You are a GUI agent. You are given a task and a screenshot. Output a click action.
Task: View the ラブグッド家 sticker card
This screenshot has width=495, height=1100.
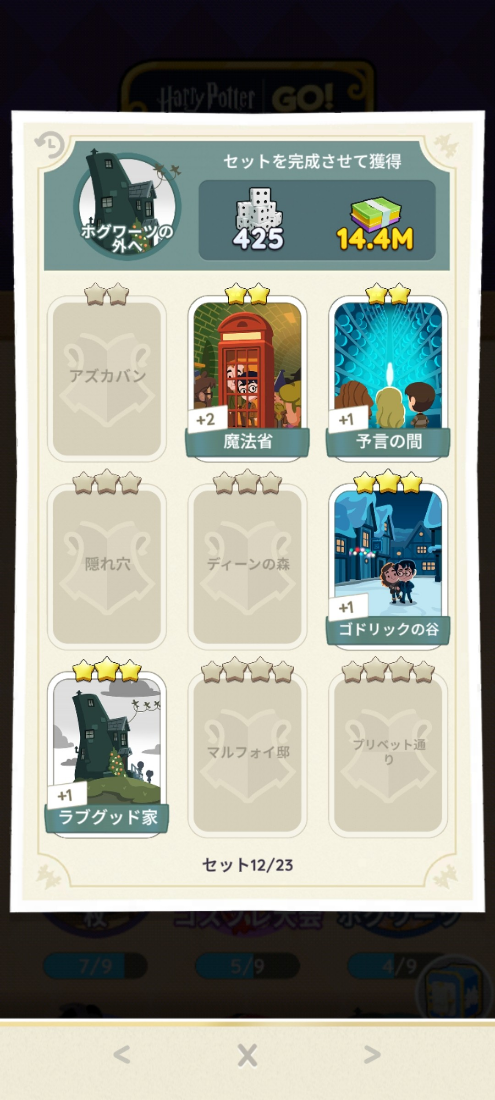click(x=107, y=754)
